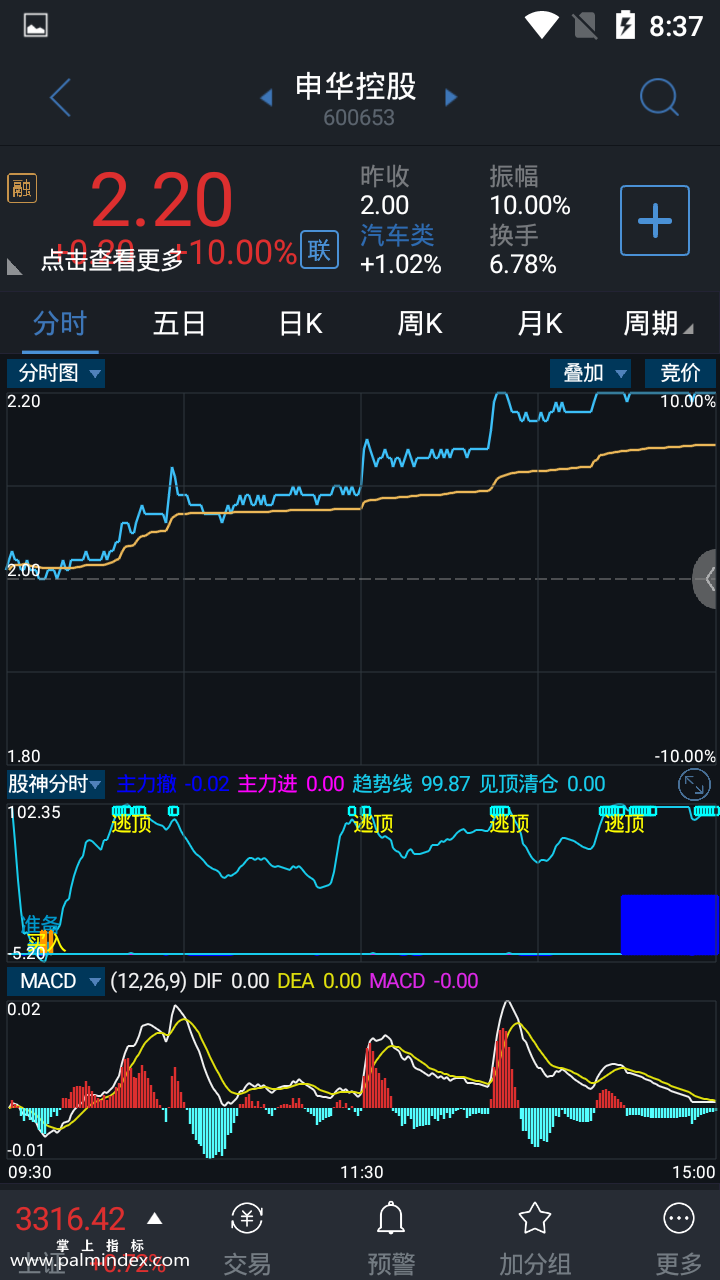Viewport: 720px width, 1280px height.
Task: Open the 周K chart tab
Action: 420,324
